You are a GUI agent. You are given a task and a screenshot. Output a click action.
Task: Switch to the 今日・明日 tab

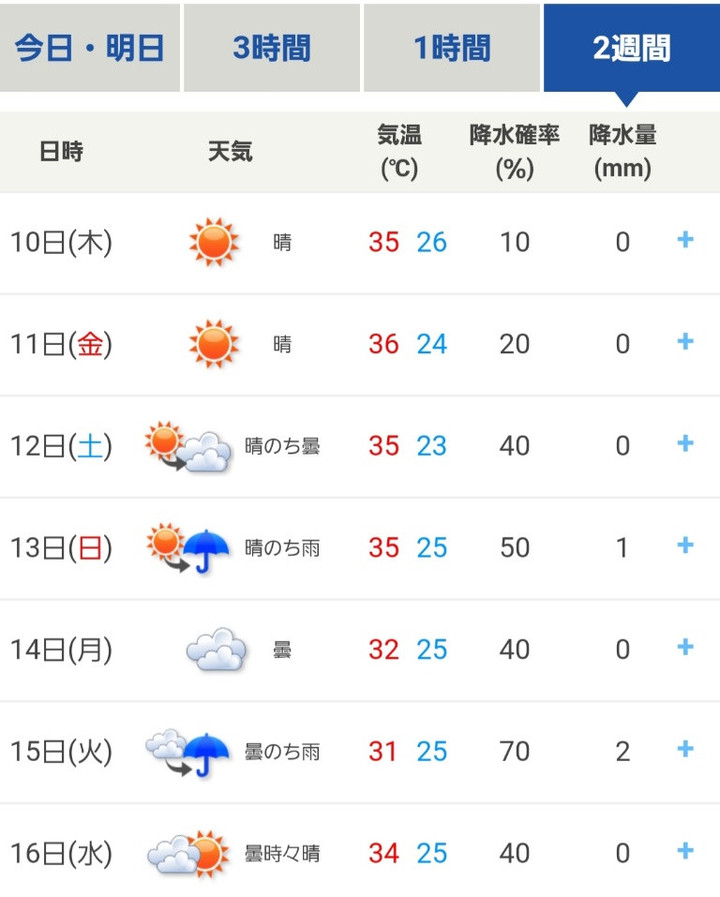click(x=89, y=47)
